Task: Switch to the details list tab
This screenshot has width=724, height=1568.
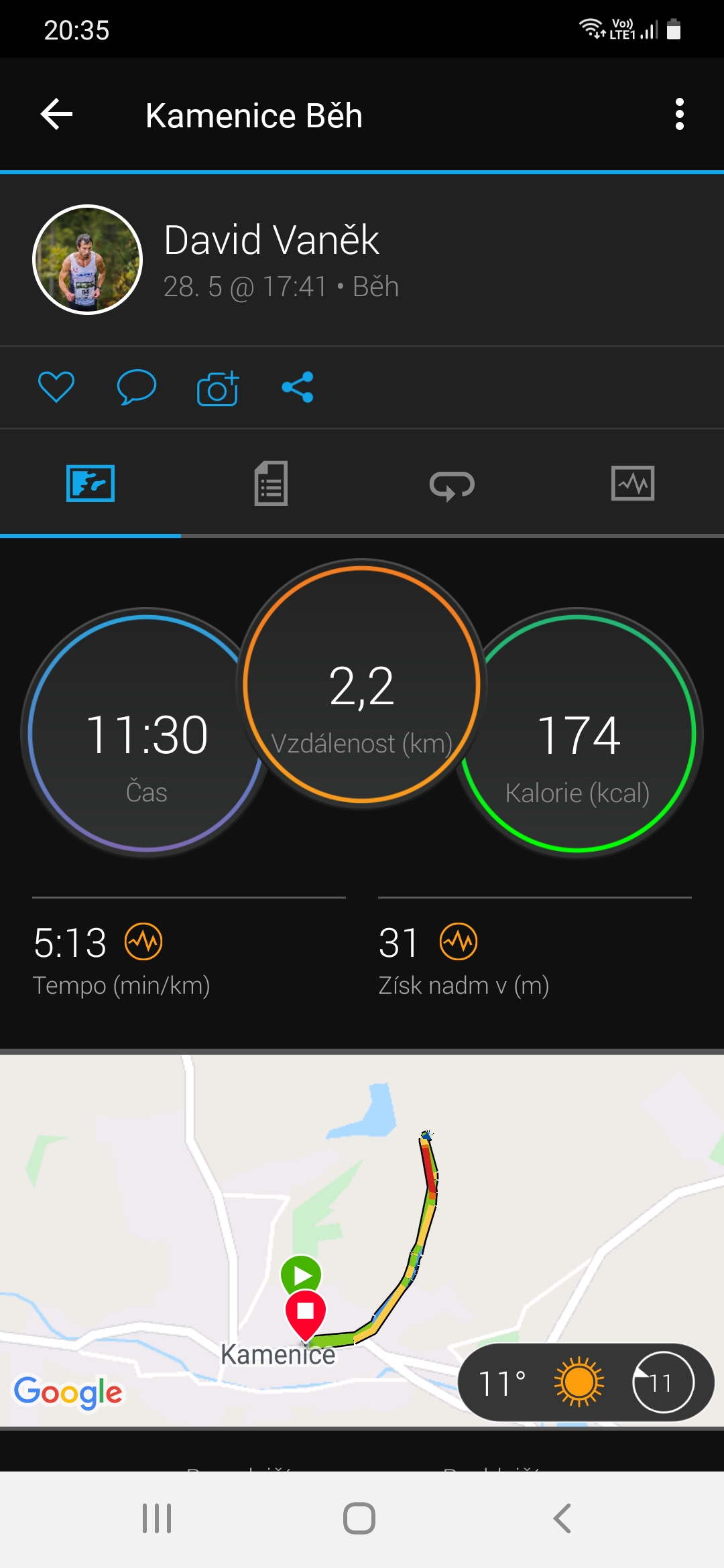Action: 271,483
